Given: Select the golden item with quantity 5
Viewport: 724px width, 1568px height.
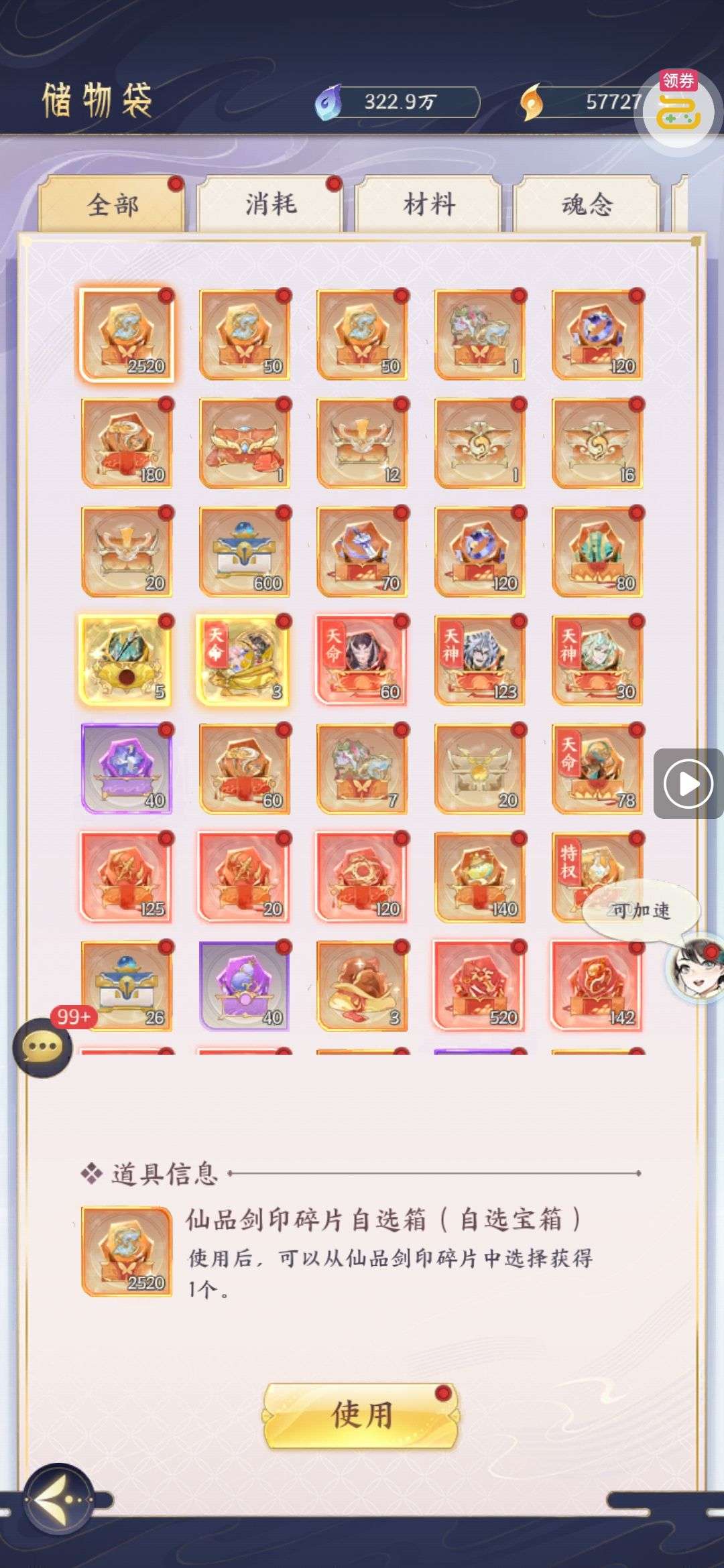Looking at the screenshot, I should click(127, 661).
